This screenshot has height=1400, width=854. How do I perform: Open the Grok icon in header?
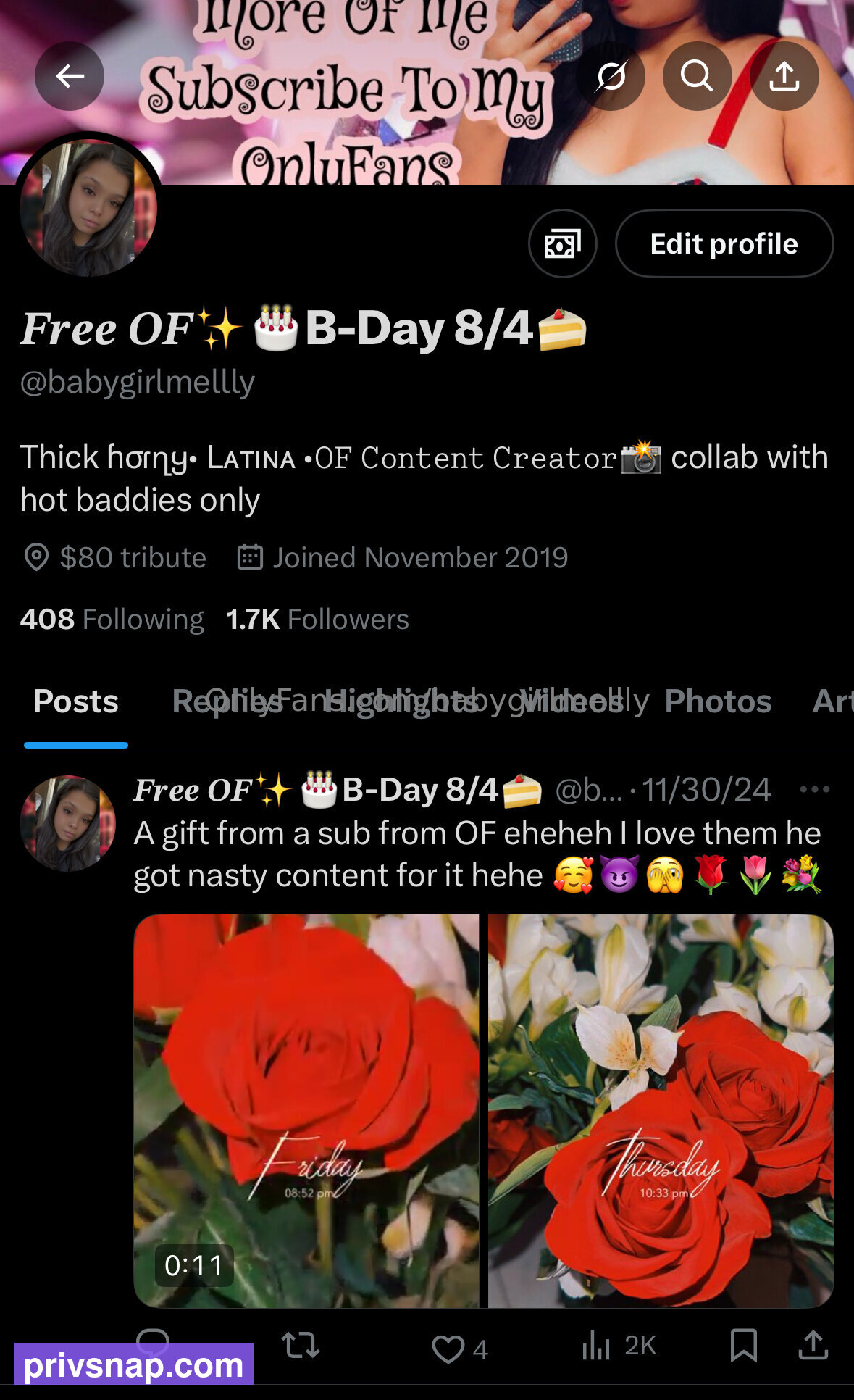611,76
